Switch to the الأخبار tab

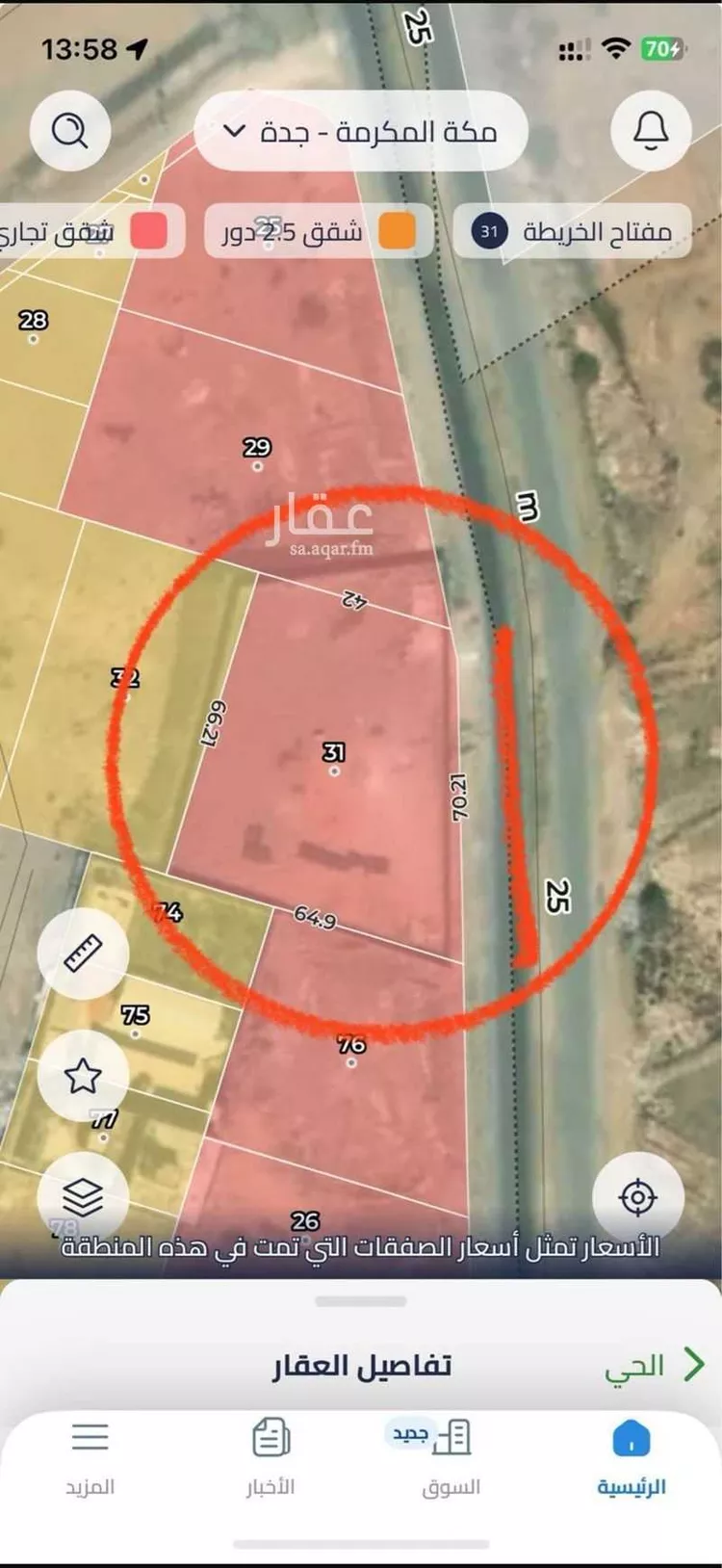click(271, 1458)
